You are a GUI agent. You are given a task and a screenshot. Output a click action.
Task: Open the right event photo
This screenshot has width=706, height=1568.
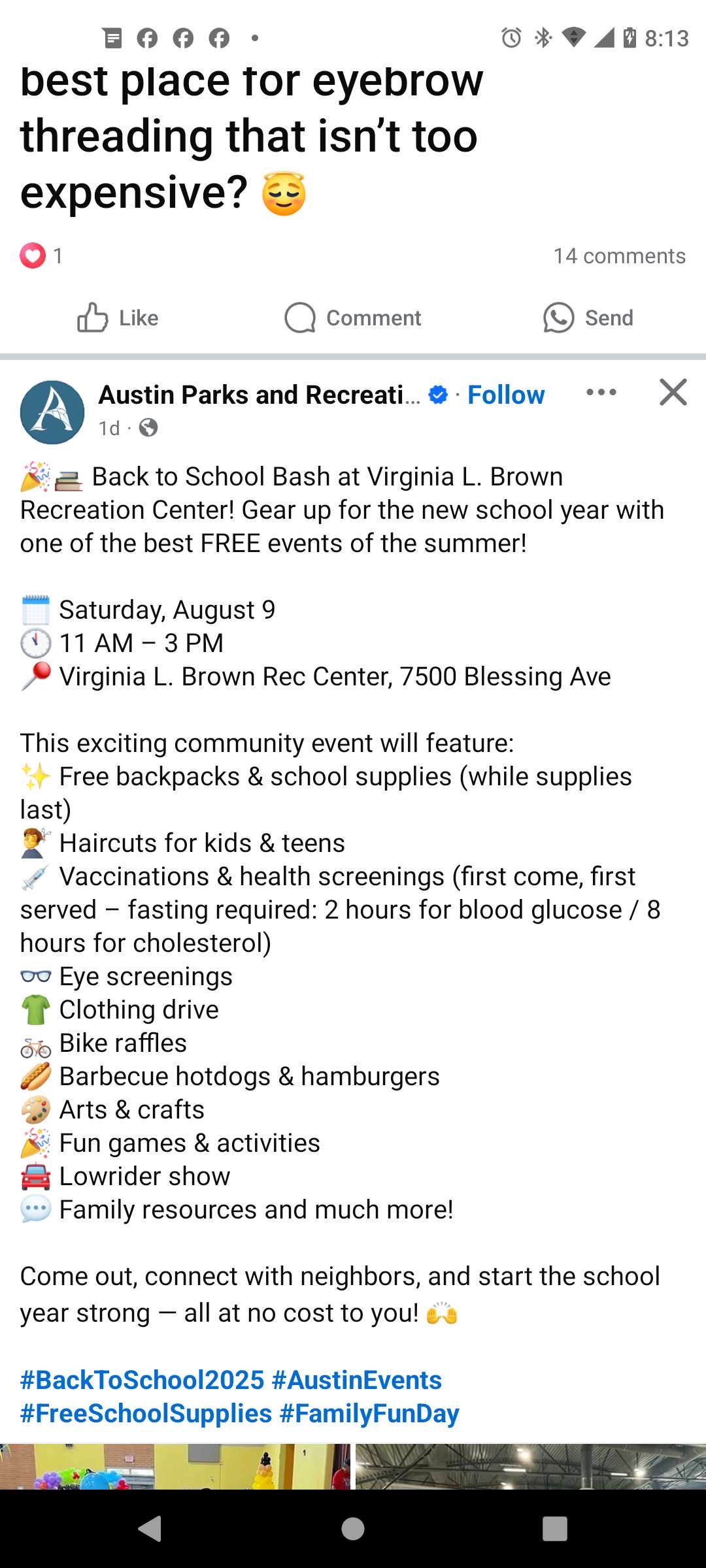pos(530,1466)
